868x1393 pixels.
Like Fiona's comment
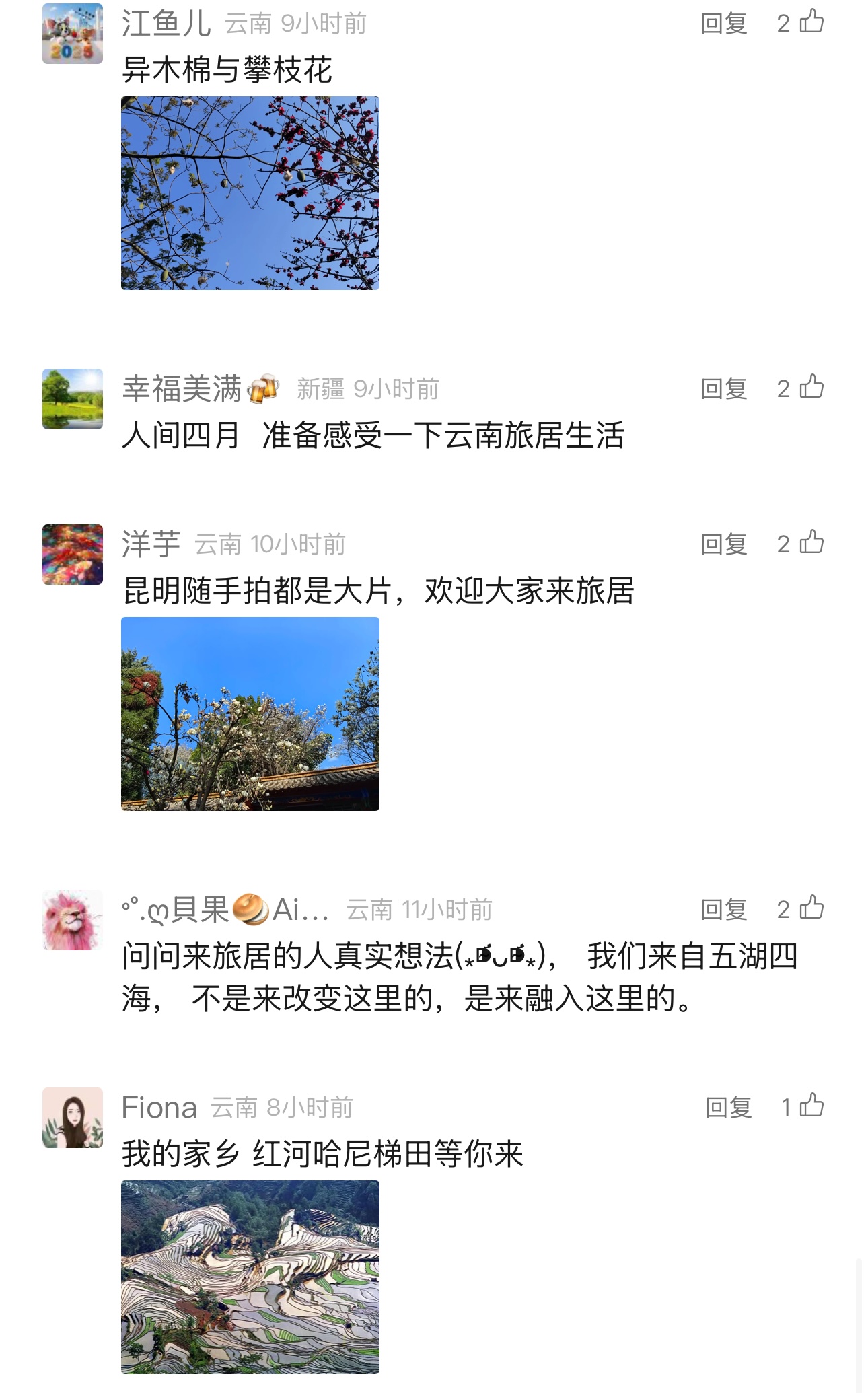811,1106
